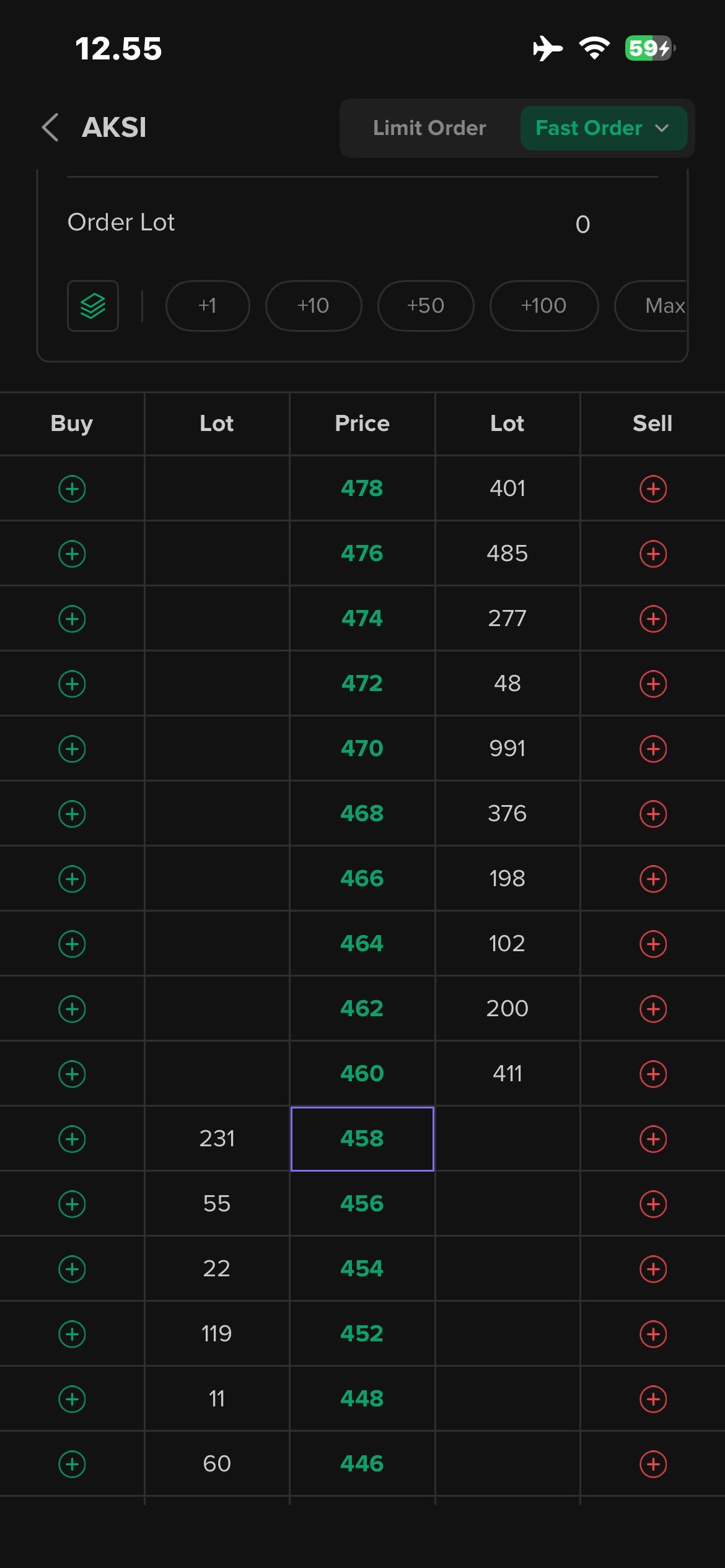The width and height of the screenshot is (725, 1568).
Task: Add +50 lots to the order
Action: [426, 306]
